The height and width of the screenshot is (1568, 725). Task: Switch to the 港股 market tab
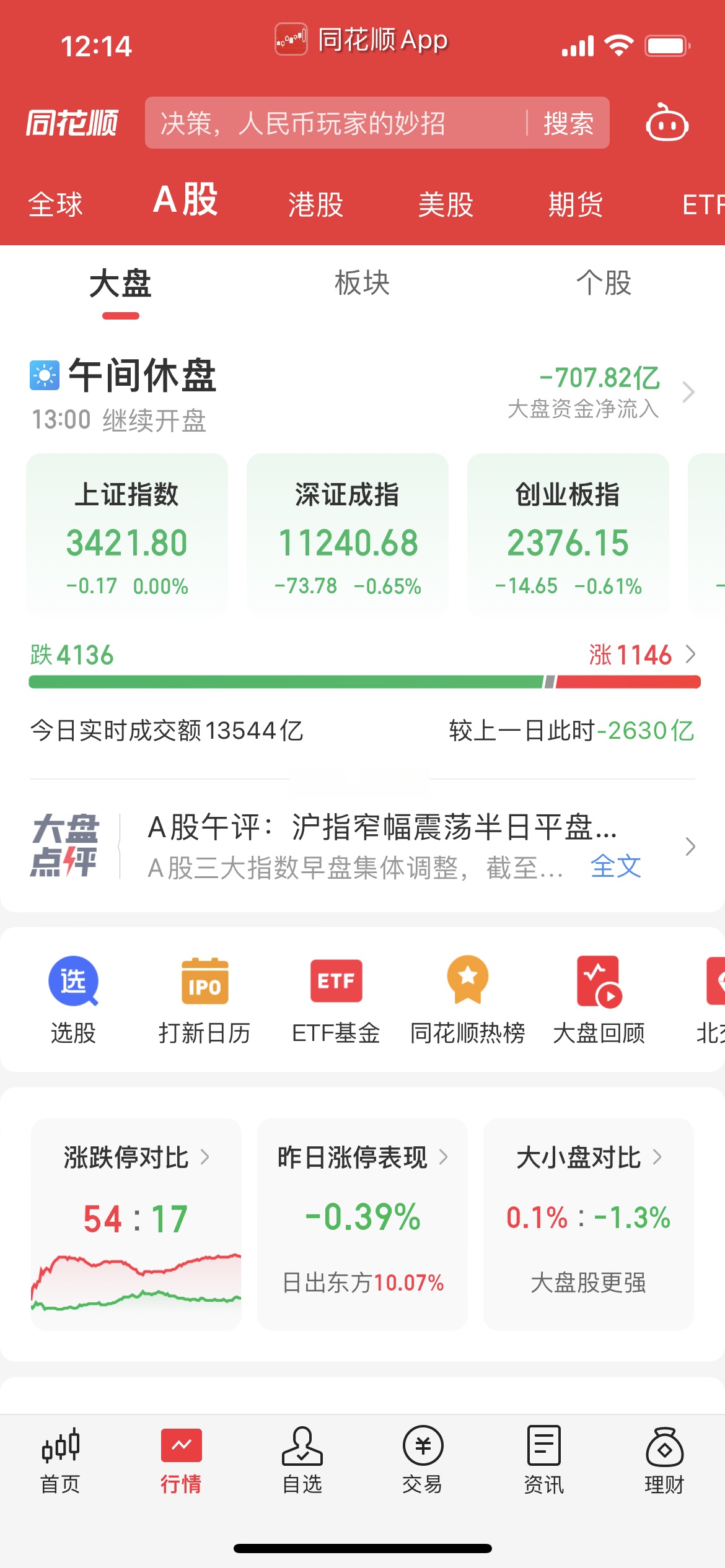tap(315, 204)
